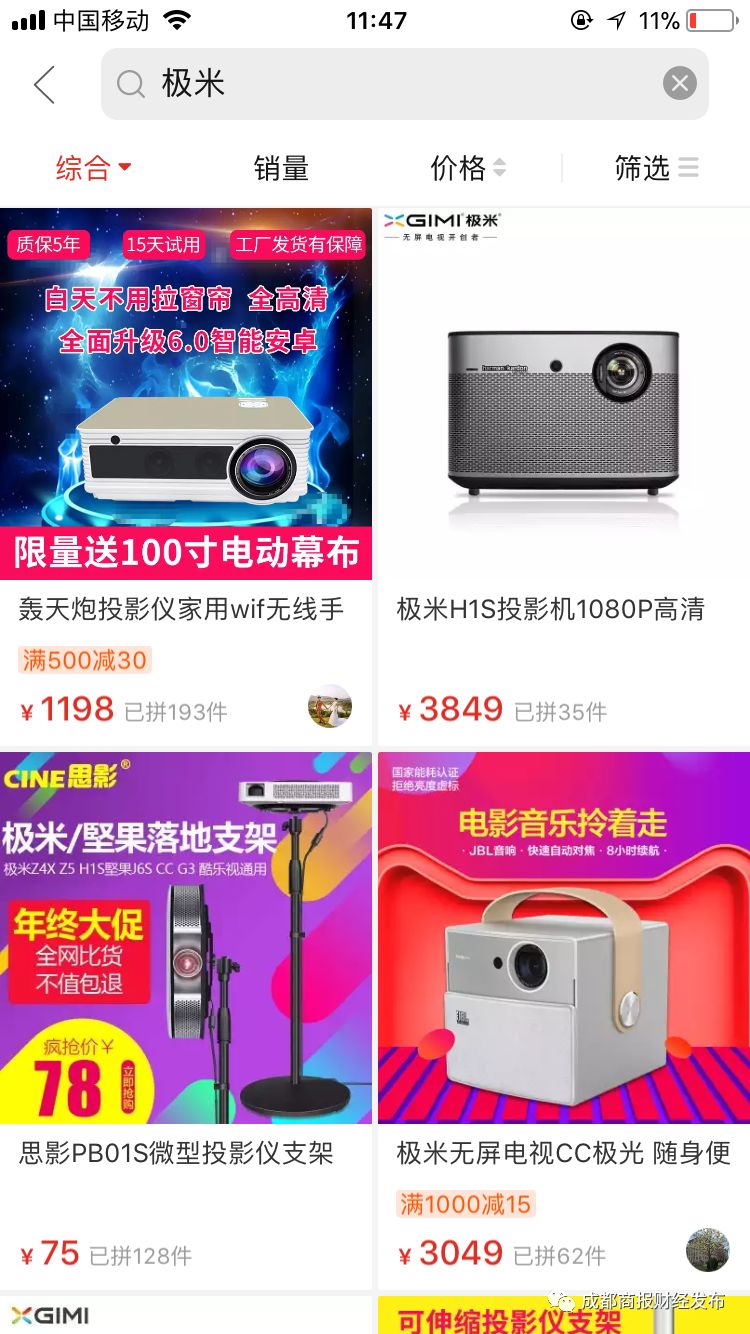Open product 极米H1S投影机1080P高清

coord(558,609)
